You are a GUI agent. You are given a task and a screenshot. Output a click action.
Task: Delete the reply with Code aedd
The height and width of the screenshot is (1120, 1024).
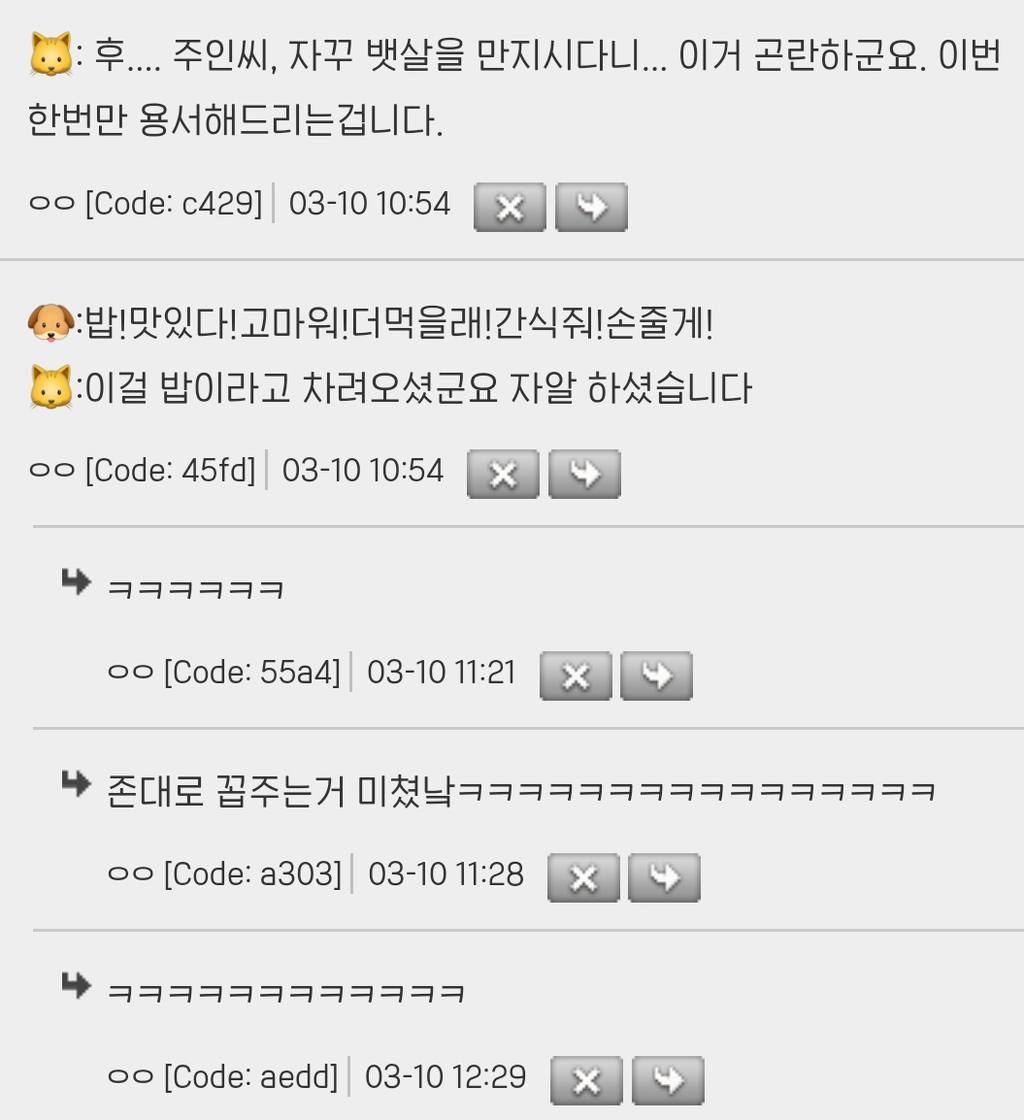(586, 1080)
